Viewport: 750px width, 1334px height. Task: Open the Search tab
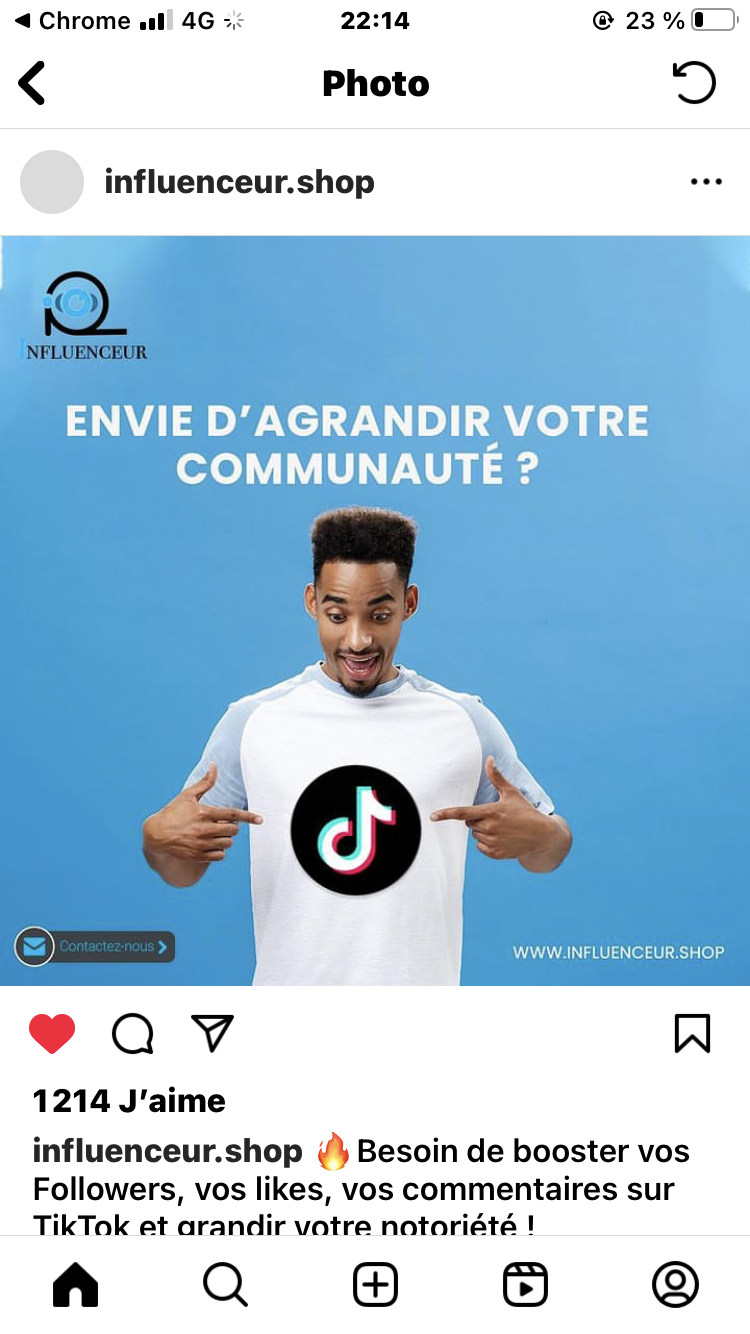coord(225,1285)
